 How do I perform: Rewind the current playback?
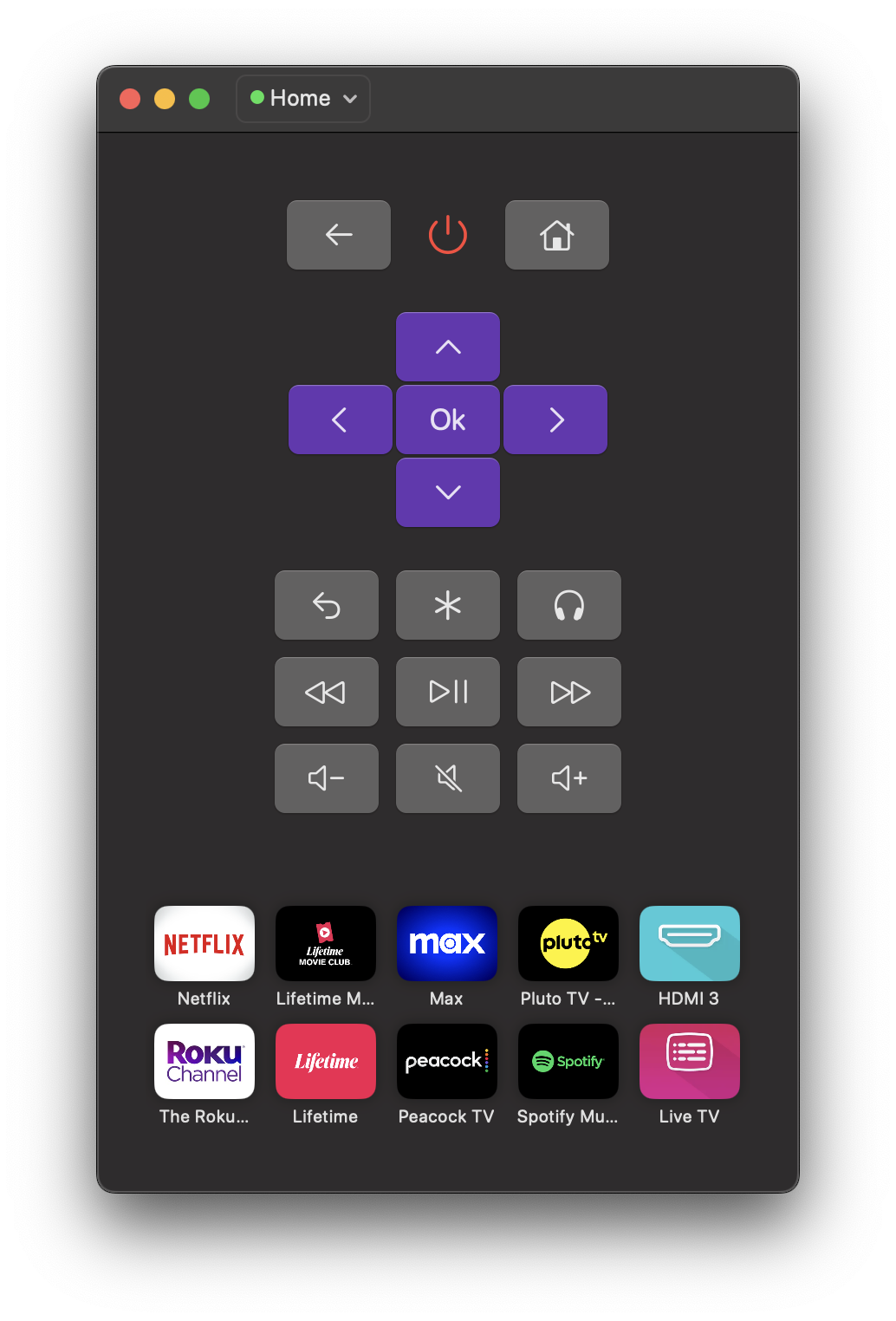pos(327,692)
